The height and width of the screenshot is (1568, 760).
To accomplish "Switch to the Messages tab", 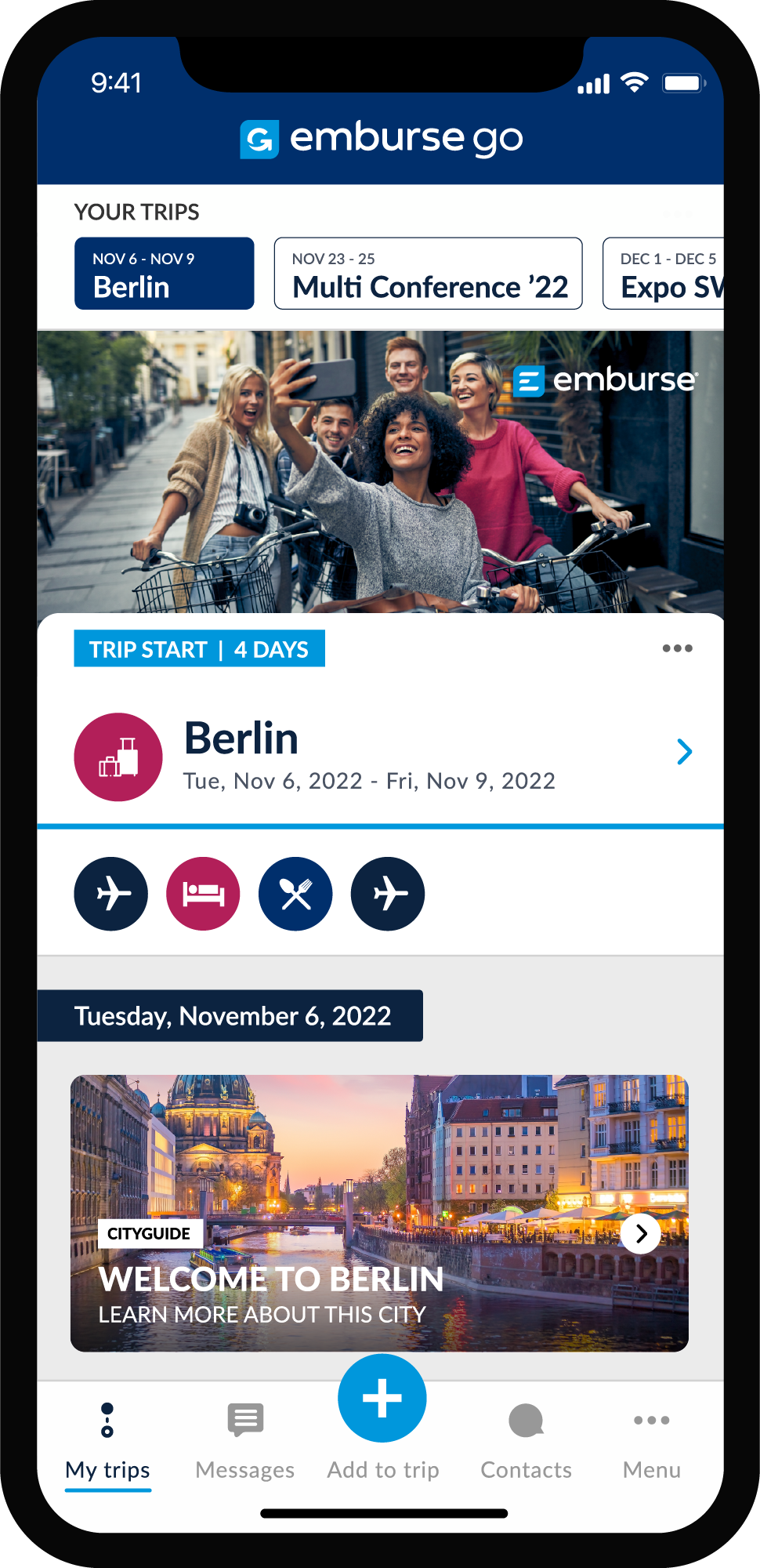I will click(x=245, y=1441).
